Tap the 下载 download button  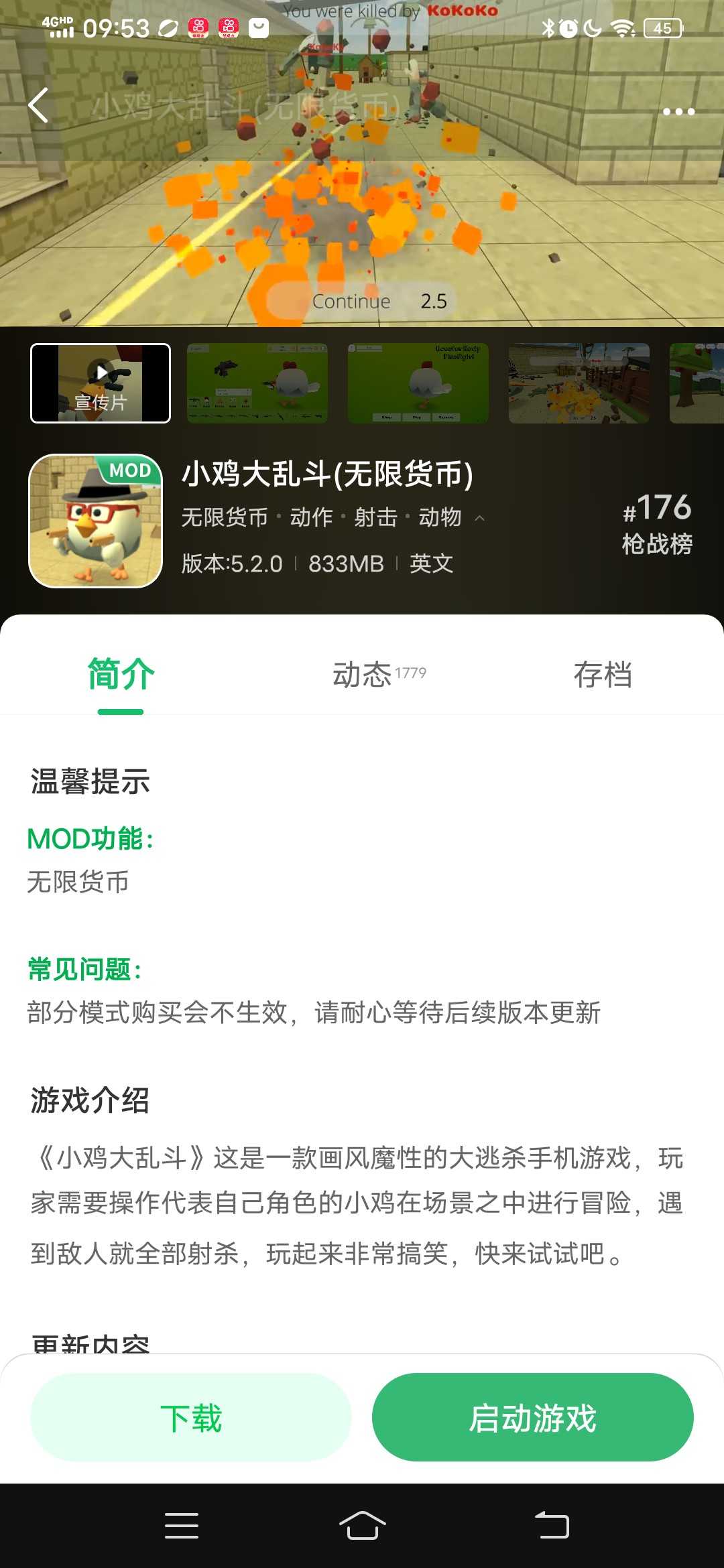[191, 1417]
